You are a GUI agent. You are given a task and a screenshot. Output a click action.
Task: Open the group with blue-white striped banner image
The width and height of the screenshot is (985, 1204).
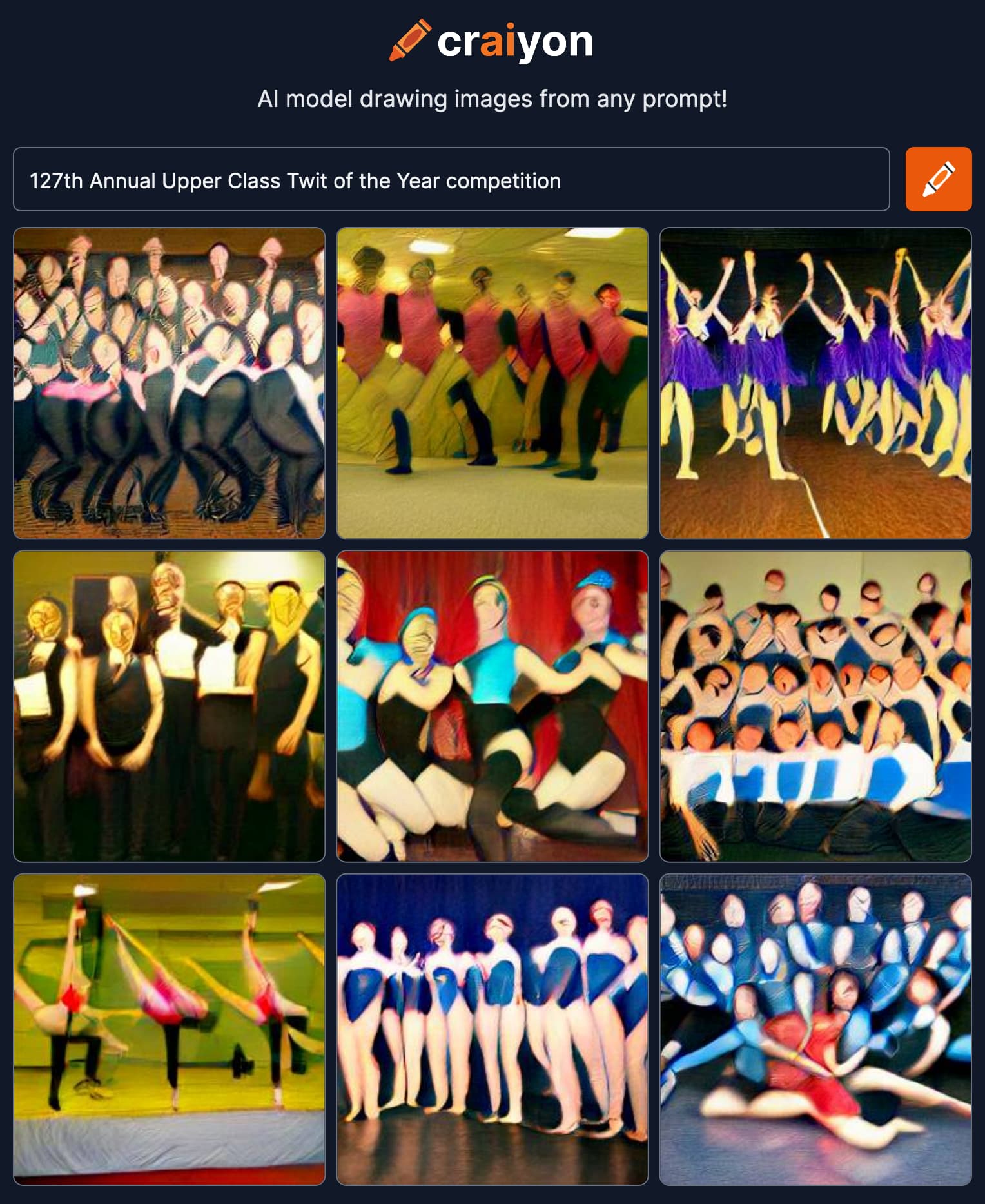(x=815, y=706)
